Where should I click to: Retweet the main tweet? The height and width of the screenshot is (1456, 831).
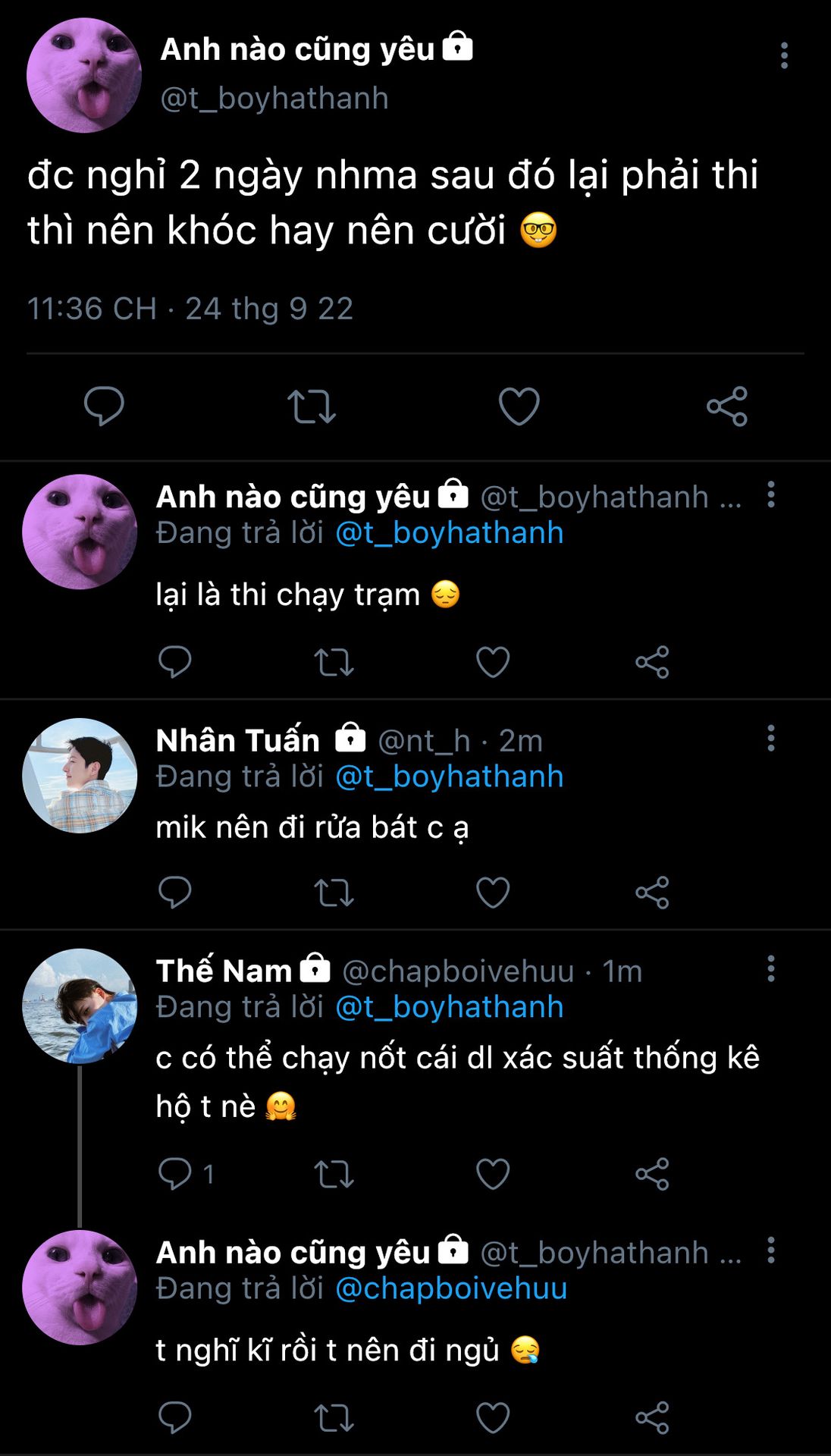tap(311, 406)
